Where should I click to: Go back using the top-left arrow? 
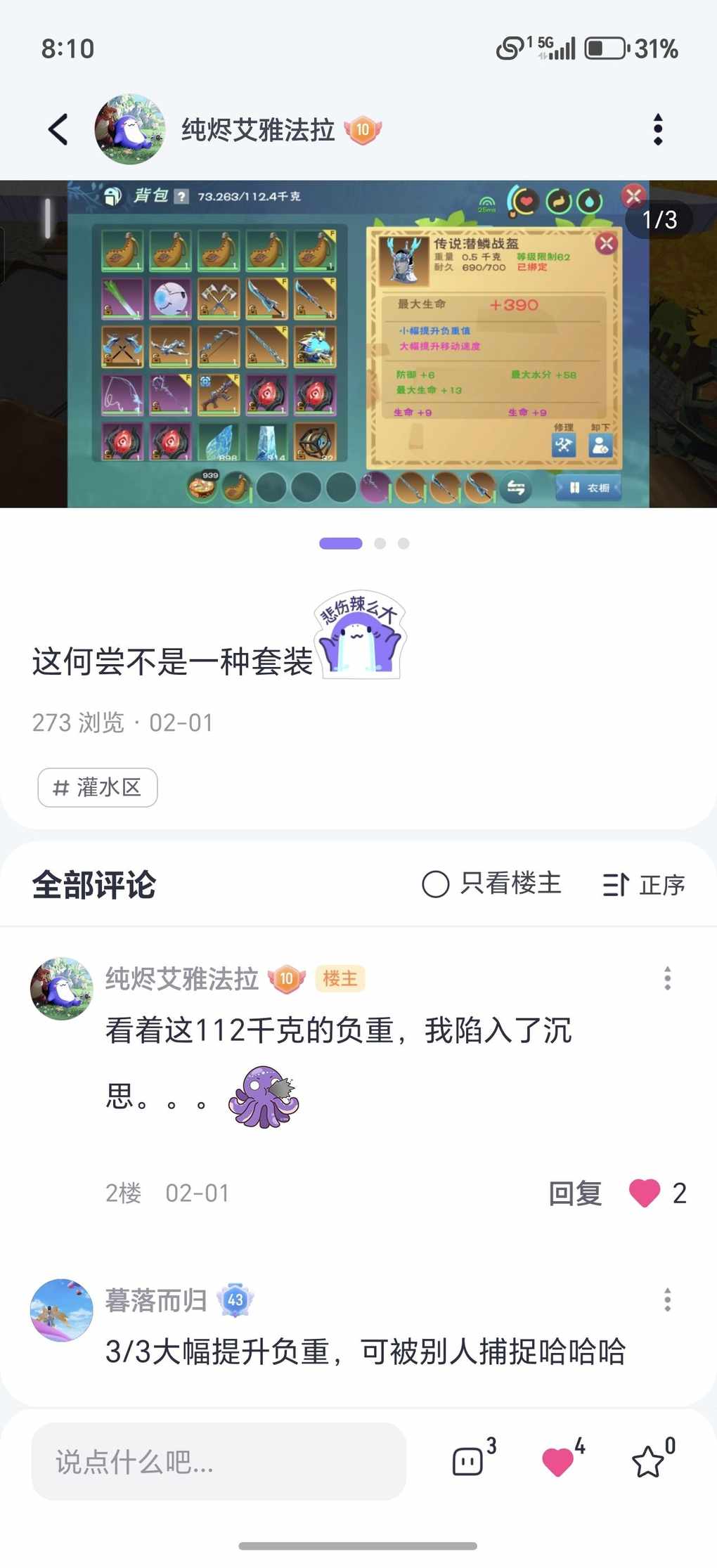[x=59, y=129]
